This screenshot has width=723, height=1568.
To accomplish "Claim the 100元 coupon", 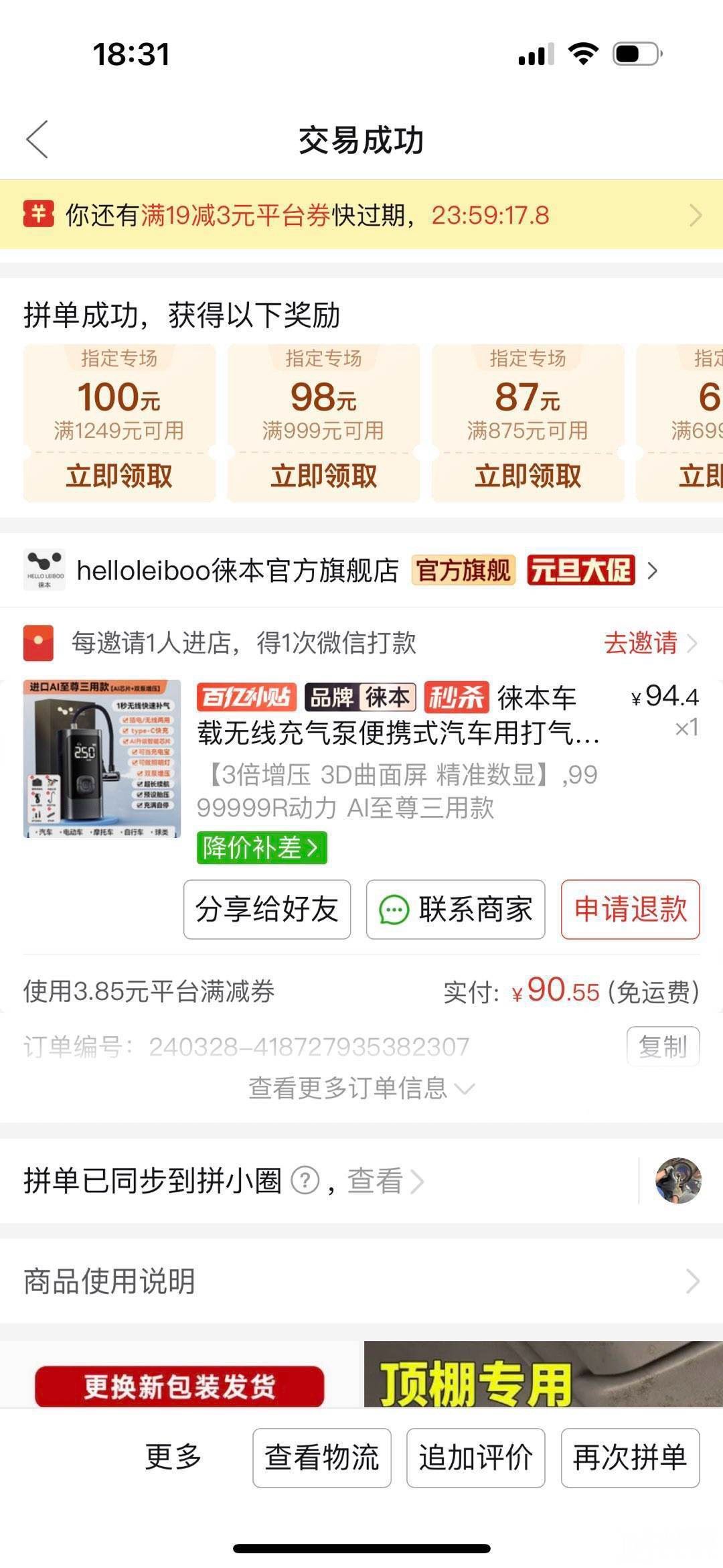I will coord(119,476).
